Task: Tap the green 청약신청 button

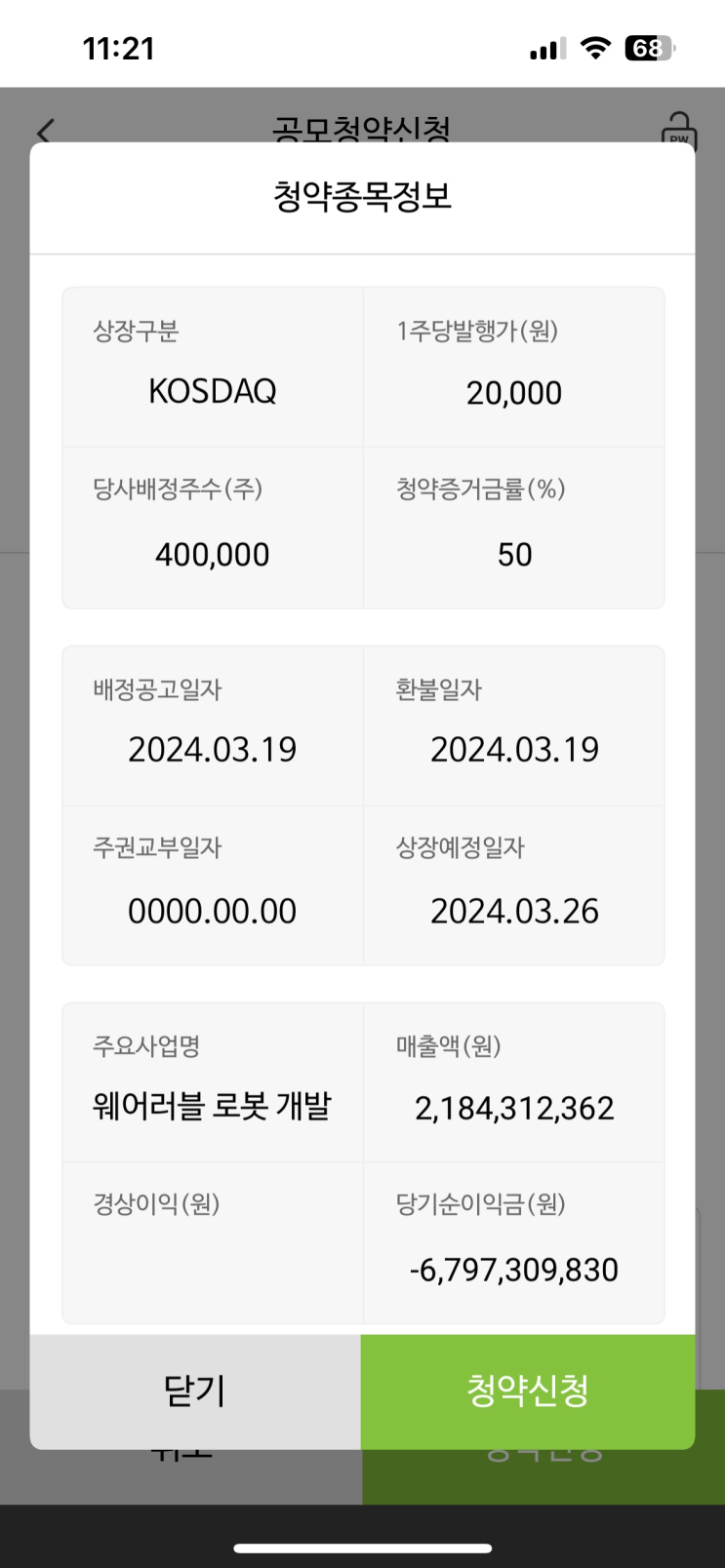Action: point(528,1391)
